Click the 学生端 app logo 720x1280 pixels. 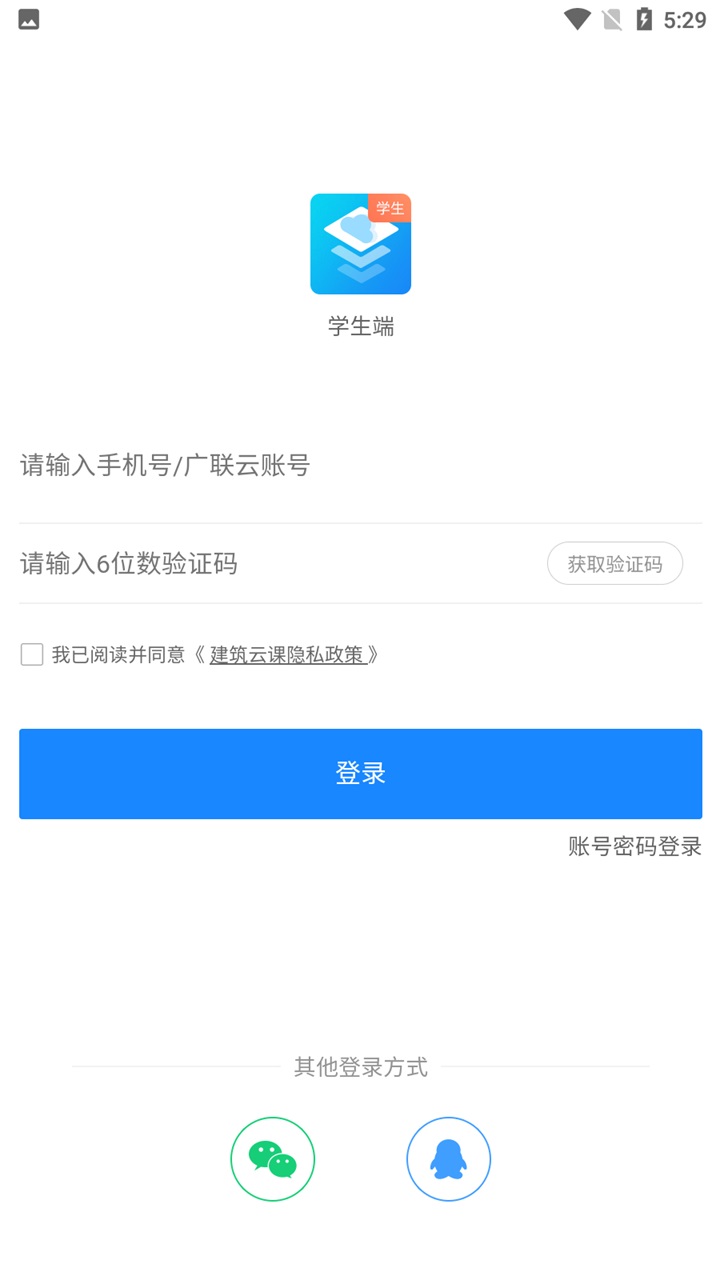coord(360,243)
